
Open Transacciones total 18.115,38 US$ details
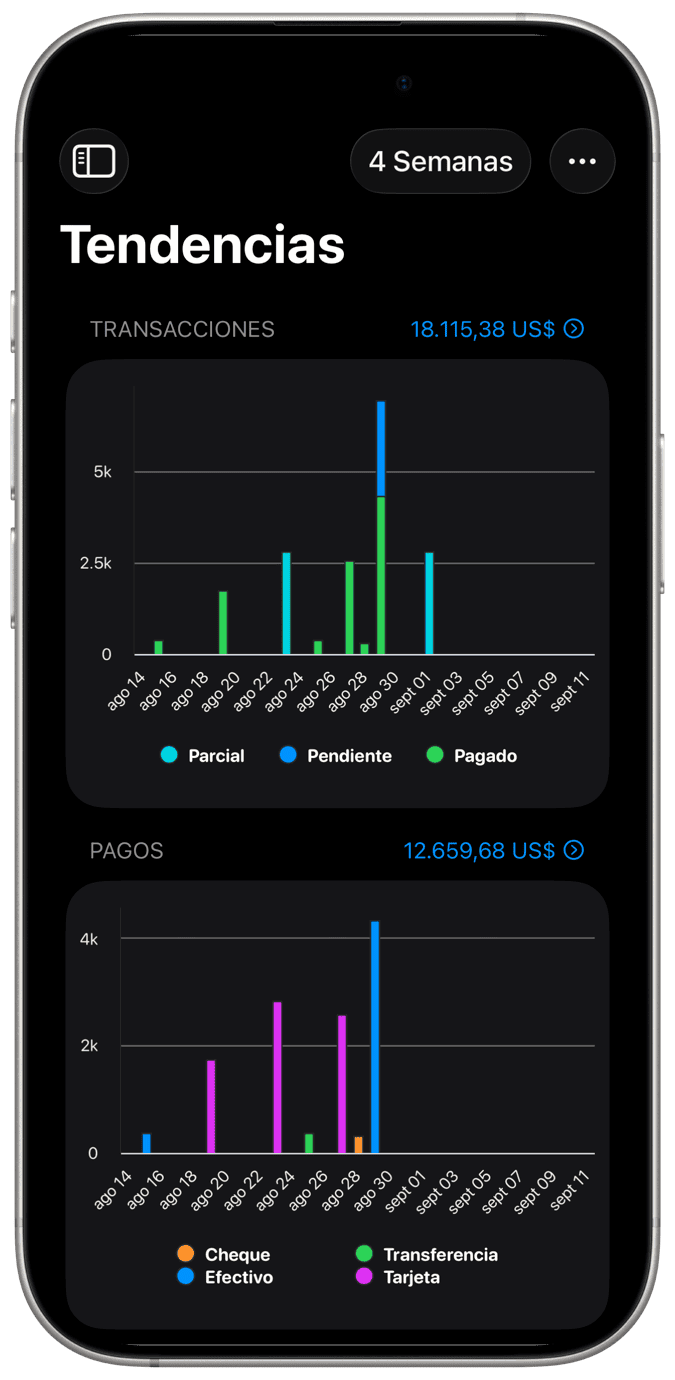(496, 329)
